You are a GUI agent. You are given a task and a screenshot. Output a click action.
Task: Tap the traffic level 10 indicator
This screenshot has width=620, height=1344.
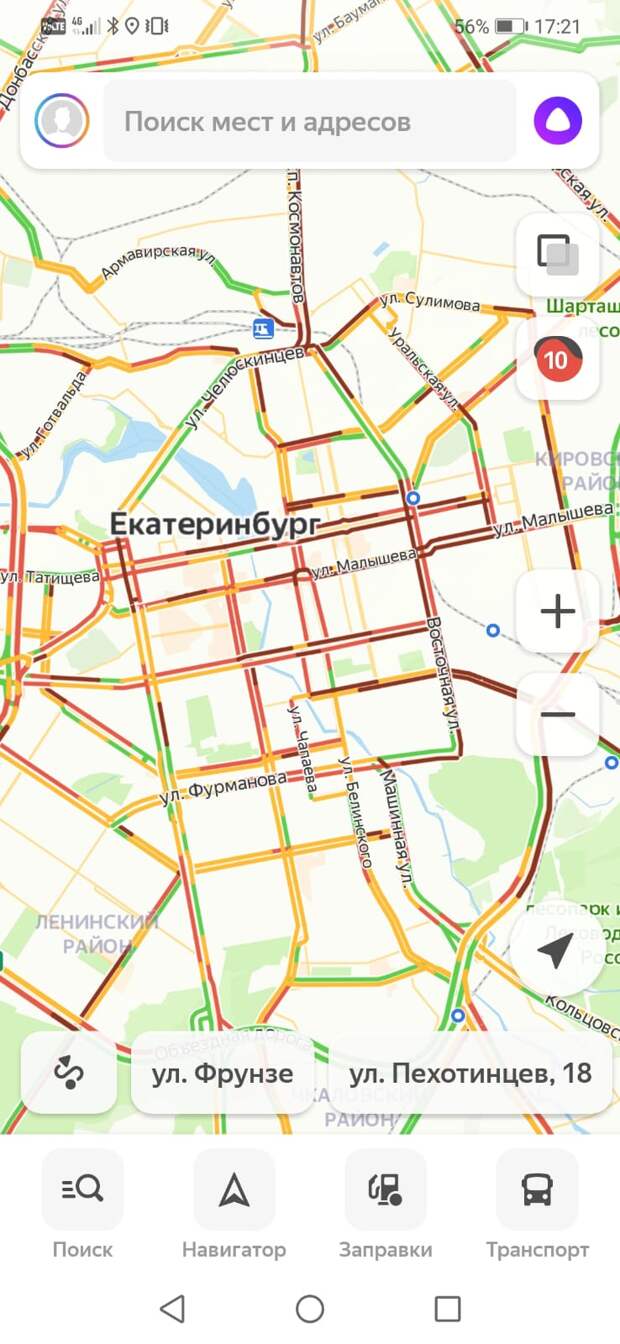click(x=557, y=358)
